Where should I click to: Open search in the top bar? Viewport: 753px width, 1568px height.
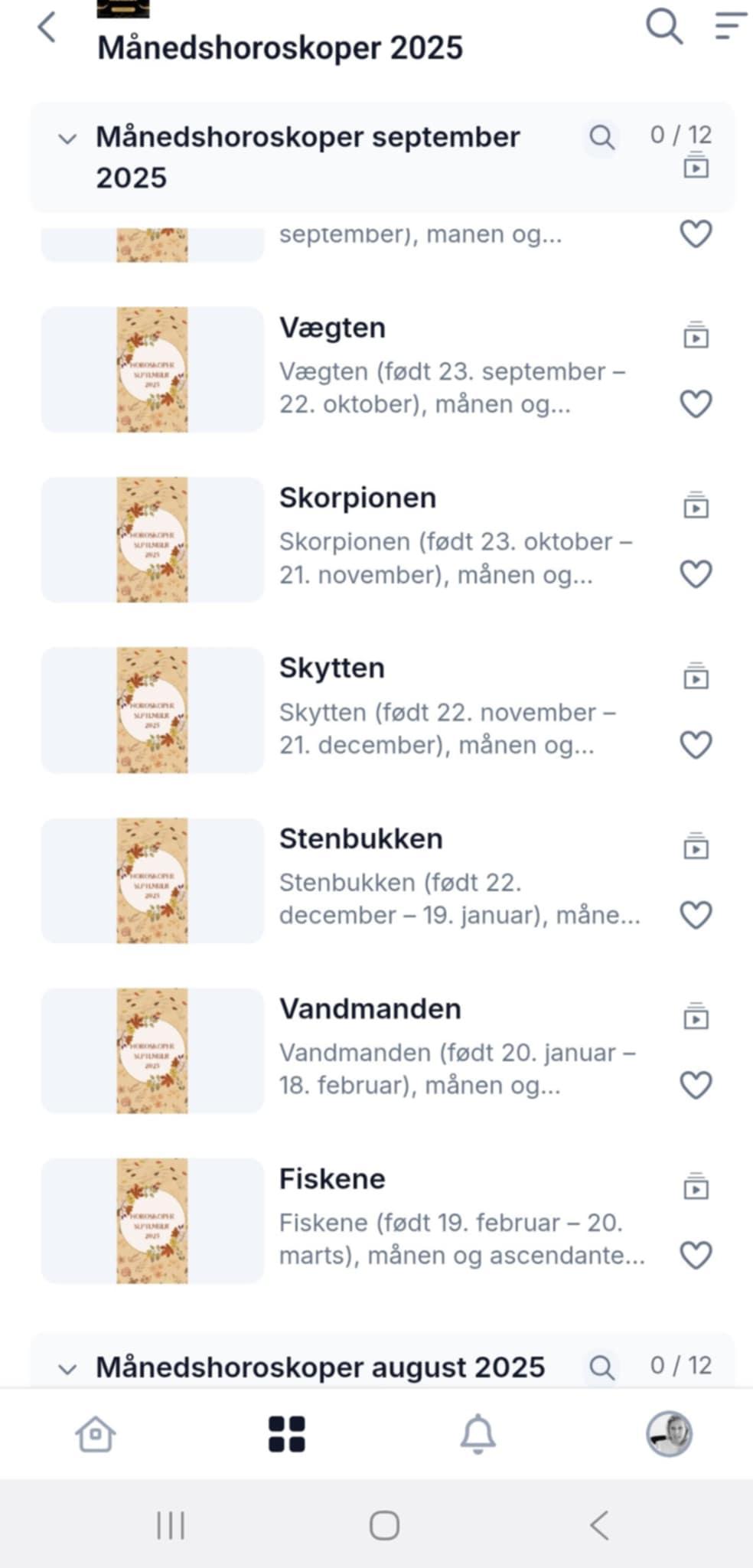pos(663,27)
